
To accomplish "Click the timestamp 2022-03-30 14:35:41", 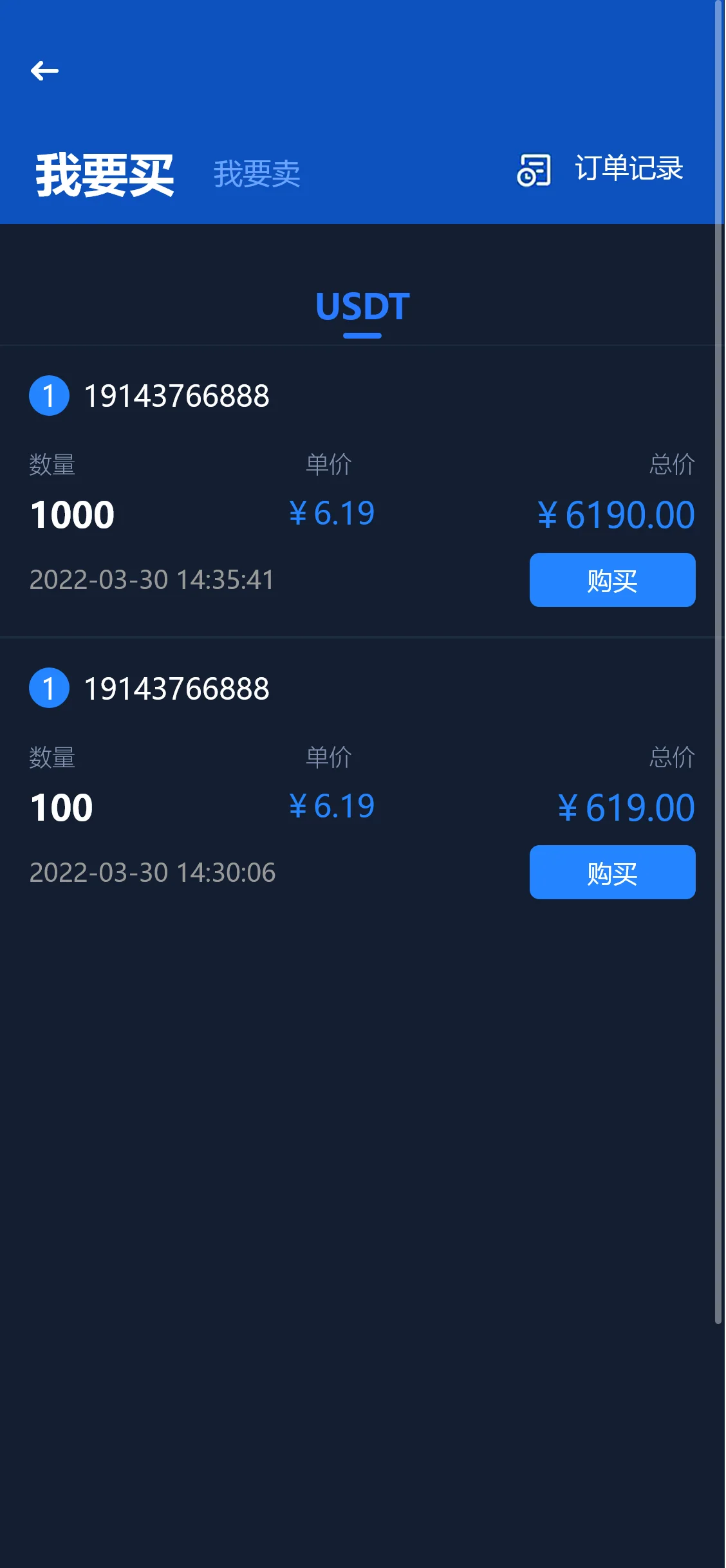I will tap(153, 579).
